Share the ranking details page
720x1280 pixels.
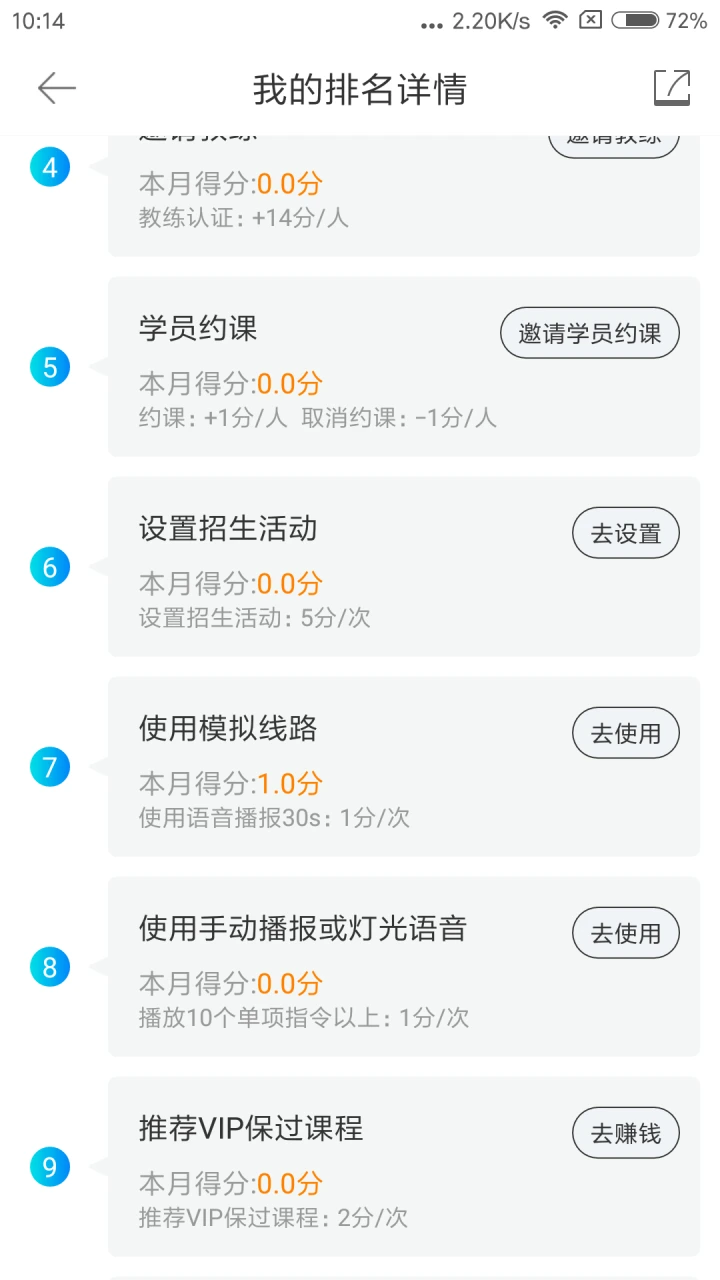click(x=671, y=88)
